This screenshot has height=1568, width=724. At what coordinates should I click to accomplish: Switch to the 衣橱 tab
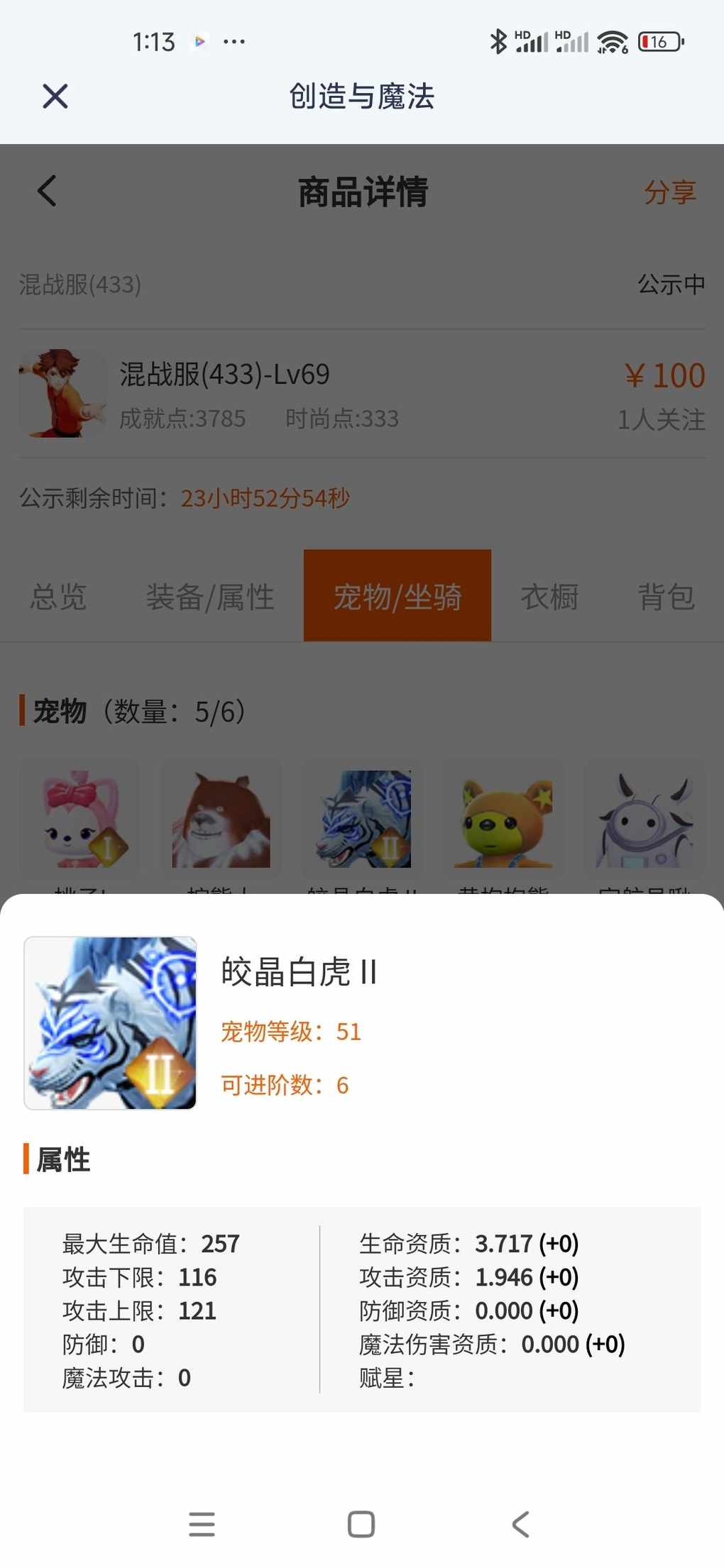point(549,597)
